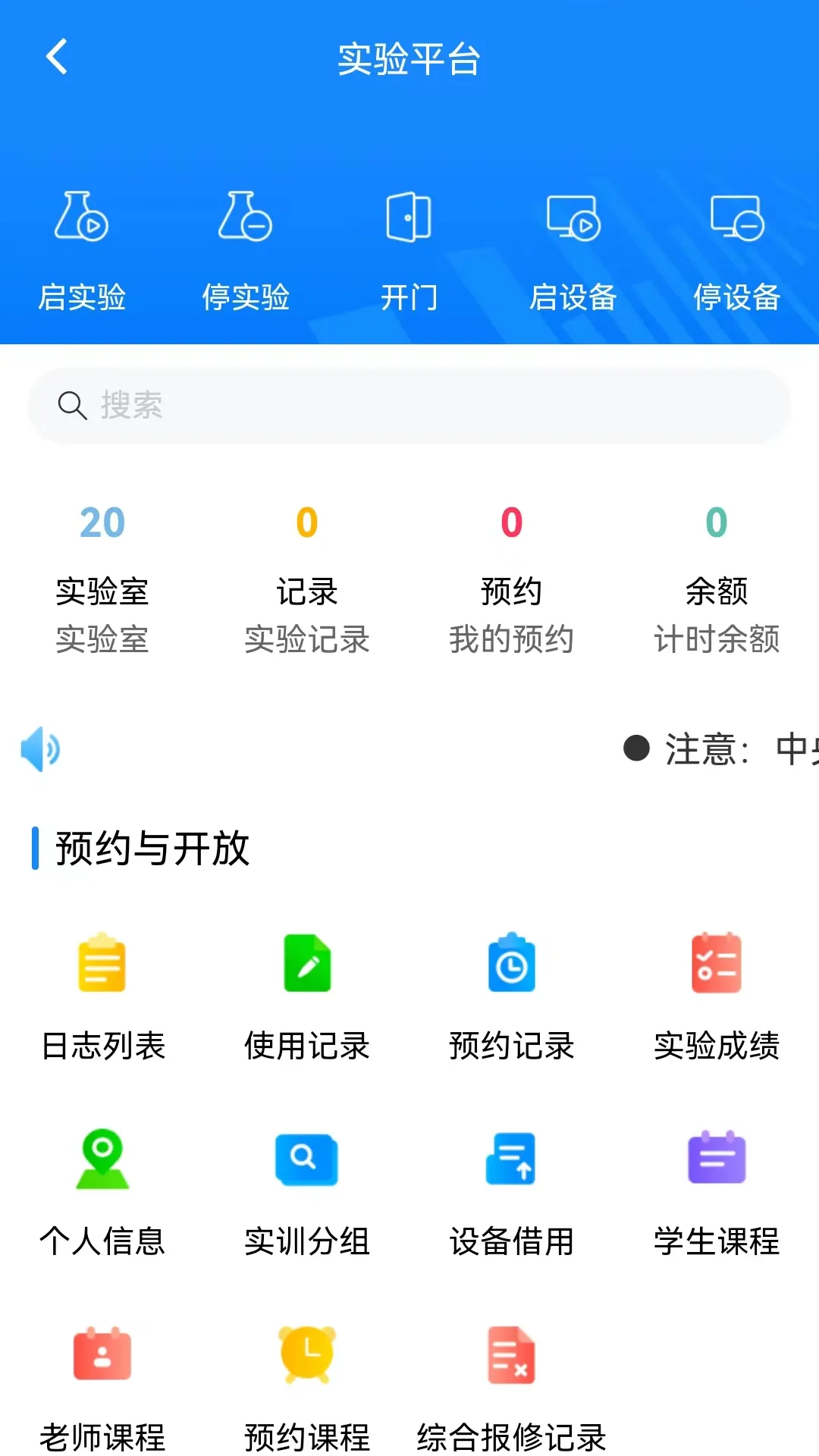Mute the announcement speaker

click(x=41, y=749)
